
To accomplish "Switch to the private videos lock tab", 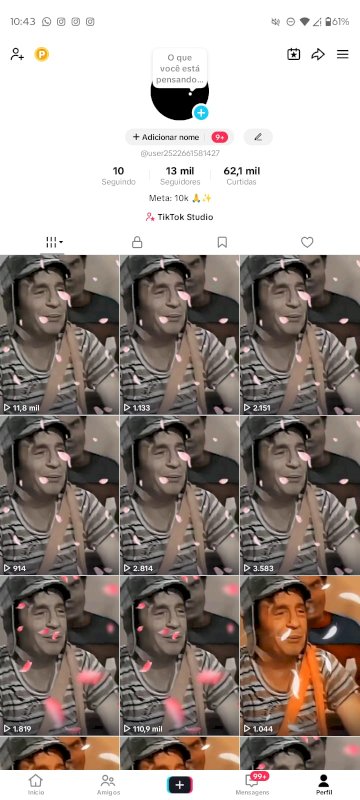I will coord(137,242).
